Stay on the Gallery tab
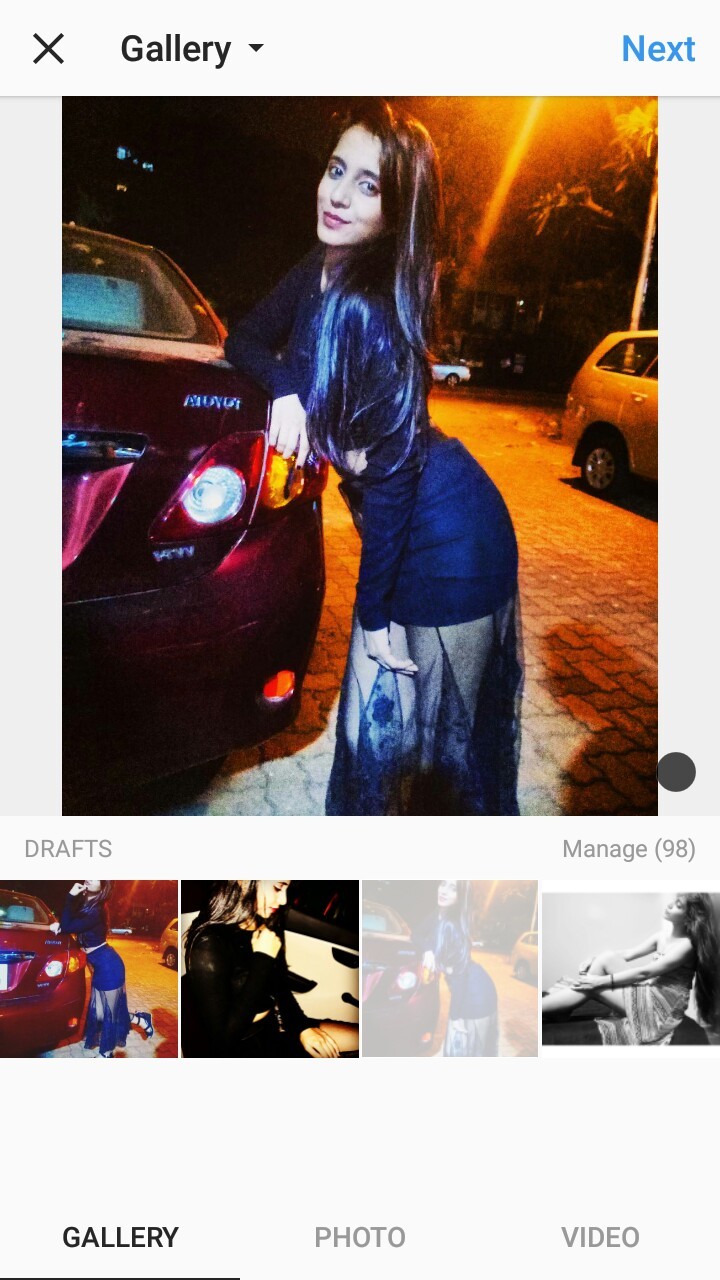This screenshot has width=720, height=1280. coord(120,1237)
